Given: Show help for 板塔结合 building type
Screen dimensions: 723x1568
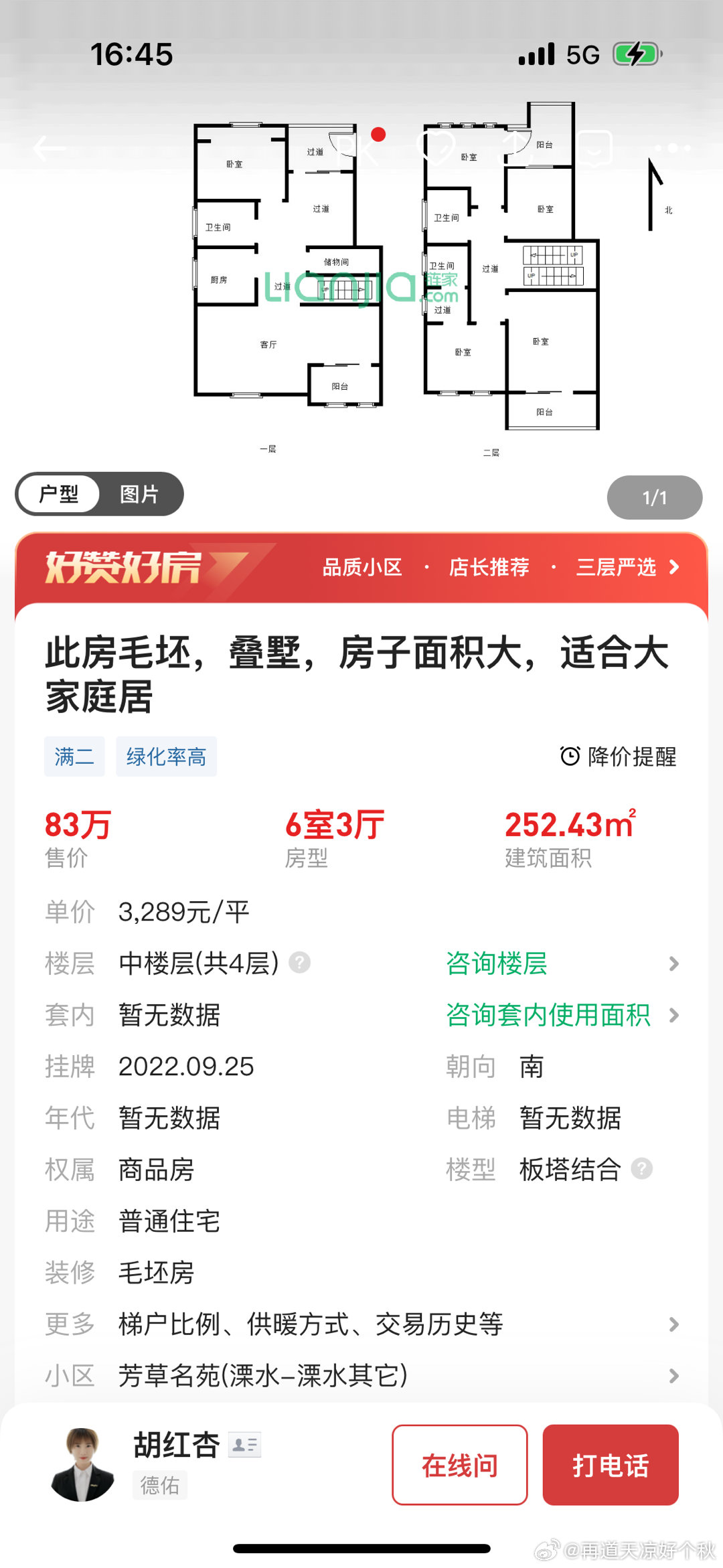Looking at the screenshot, I should coord(641,1169).
